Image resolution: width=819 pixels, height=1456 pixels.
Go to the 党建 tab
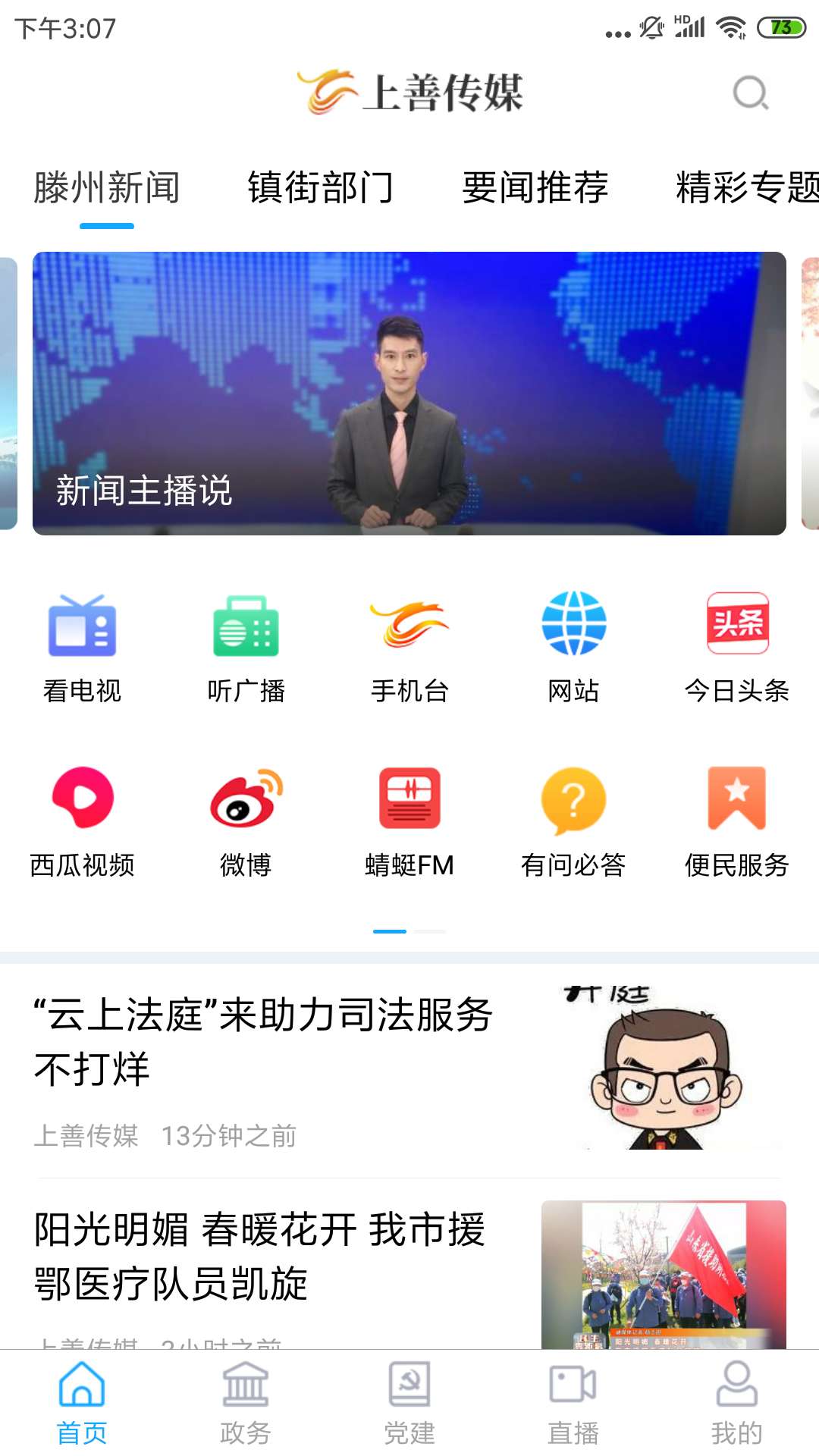(409, 1403)
